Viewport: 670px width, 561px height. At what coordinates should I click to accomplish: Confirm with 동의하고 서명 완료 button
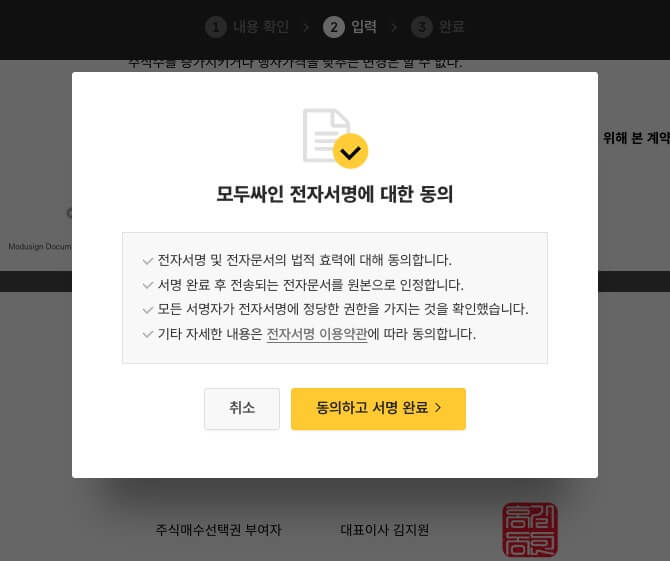(378, 409)
